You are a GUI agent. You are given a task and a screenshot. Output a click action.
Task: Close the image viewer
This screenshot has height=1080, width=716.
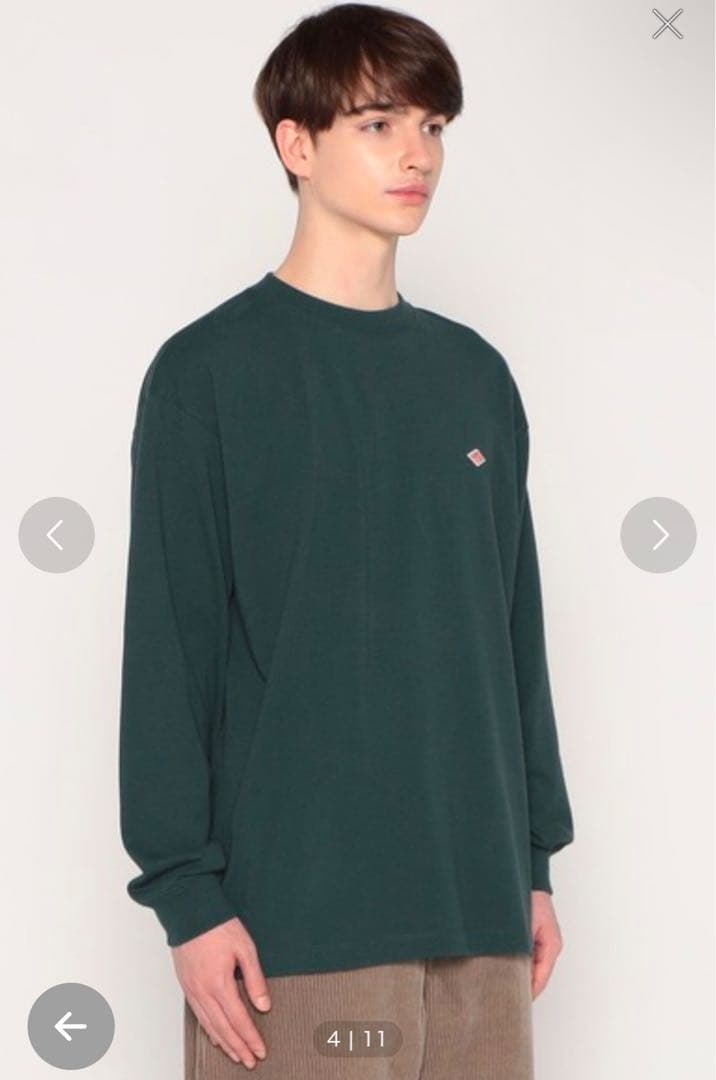pyautogui.click(x=667, y=24)
